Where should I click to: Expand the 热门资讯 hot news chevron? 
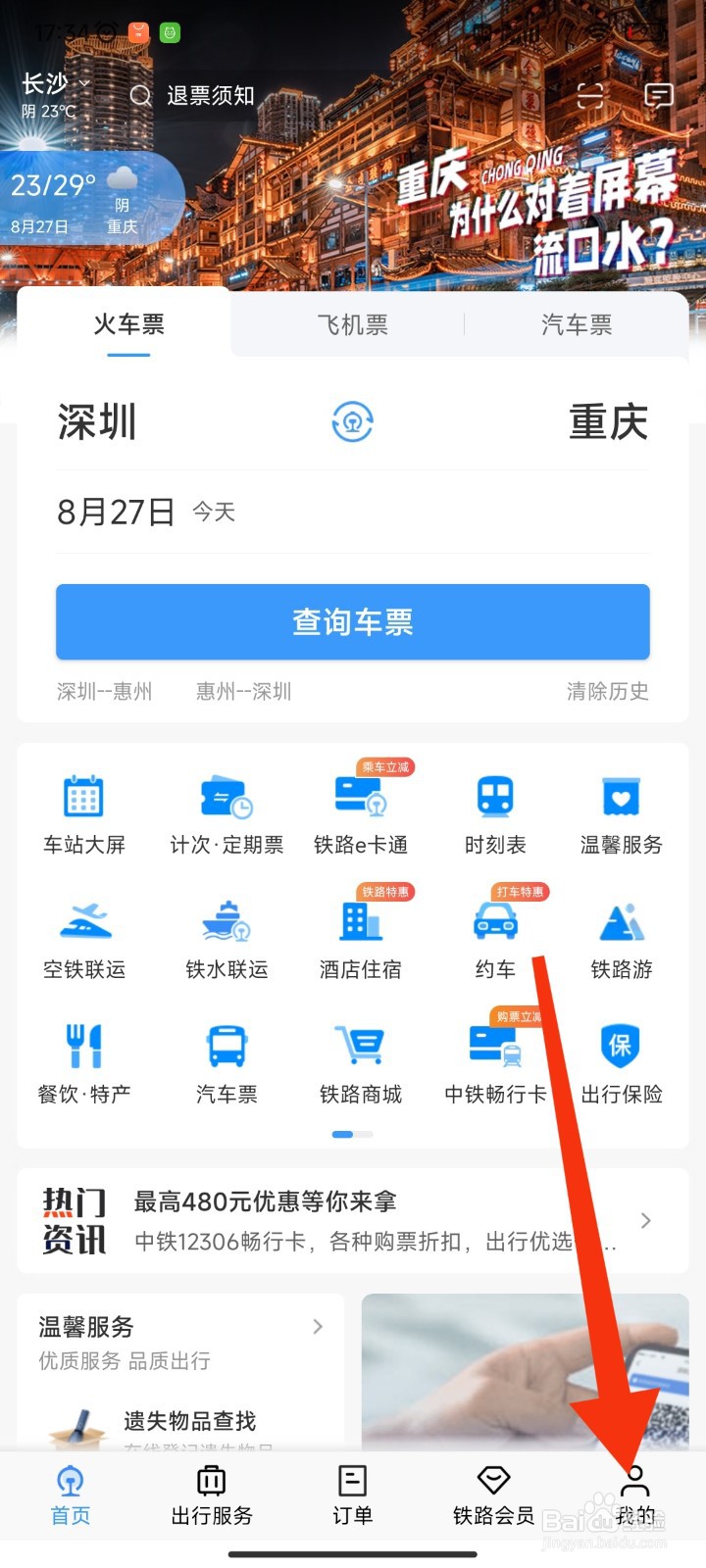pyautogui.click(x=644, y=1221)
